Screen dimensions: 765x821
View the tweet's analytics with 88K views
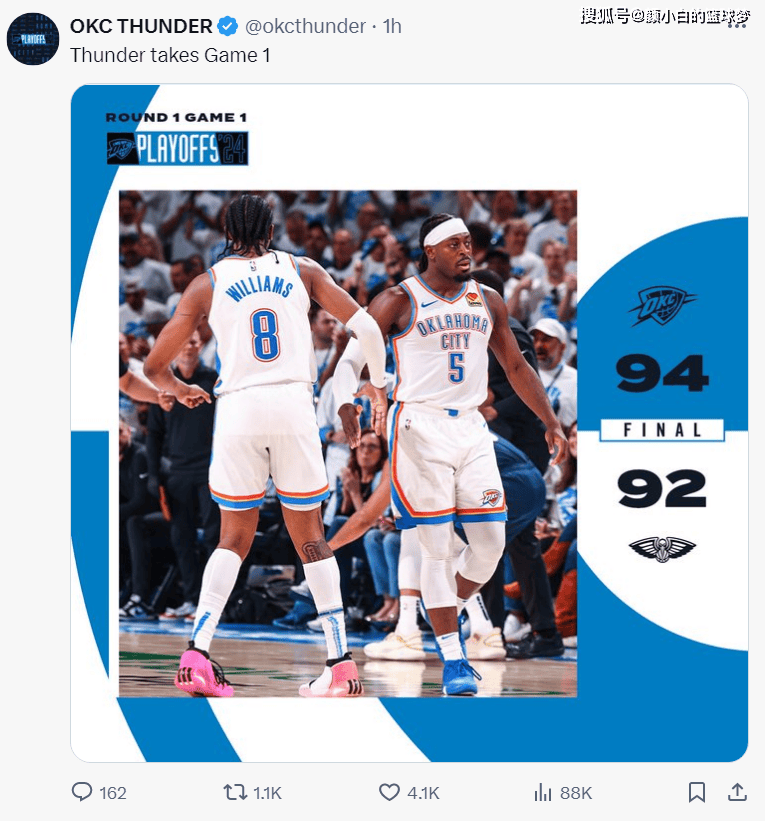(x=544, y=792)
